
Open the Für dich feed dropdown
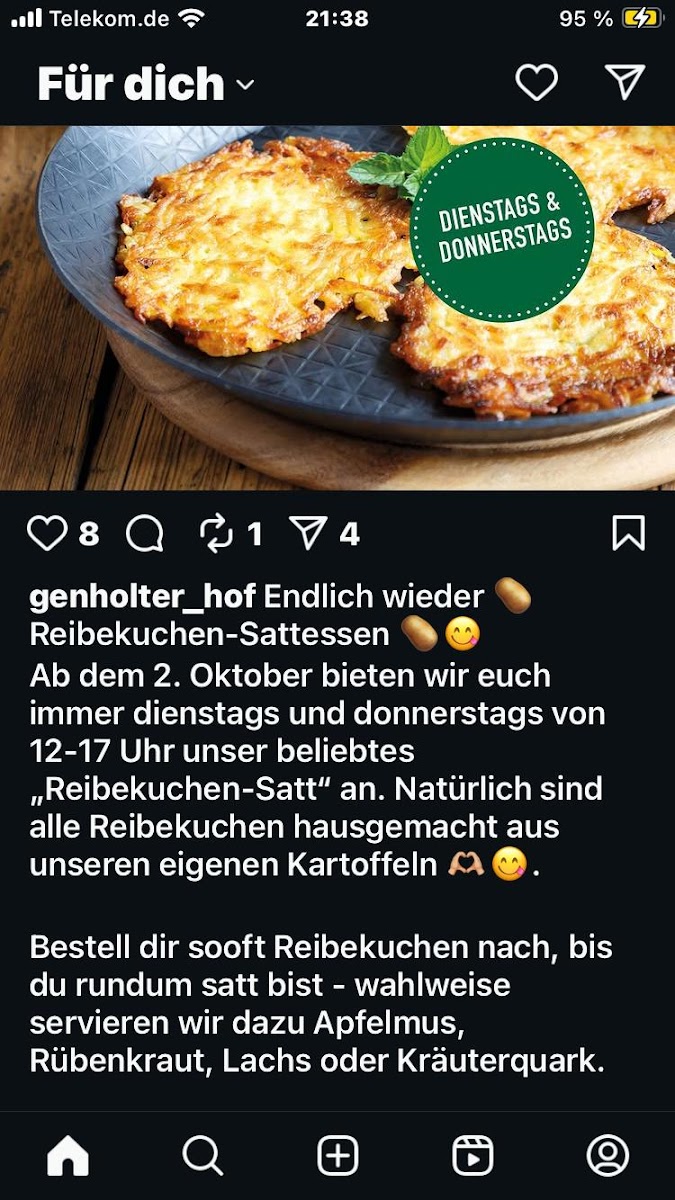coord(146,84)
